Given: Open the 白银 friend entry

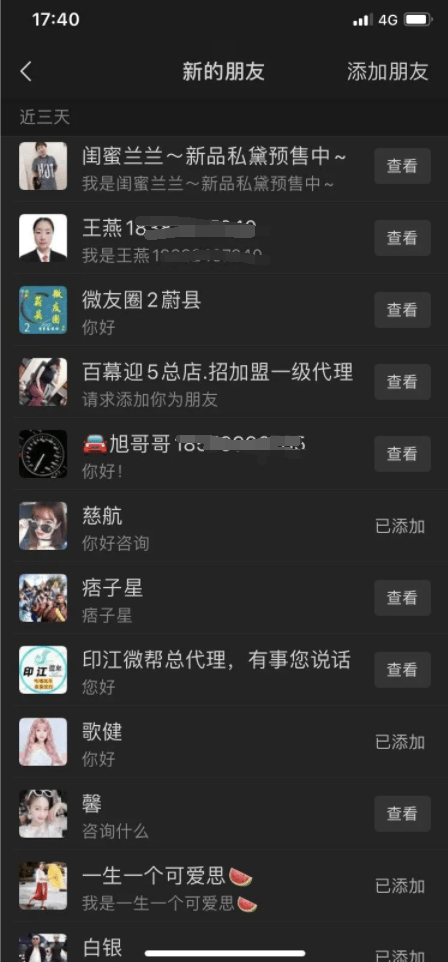Looking at the screenshot, I should 224,942.
